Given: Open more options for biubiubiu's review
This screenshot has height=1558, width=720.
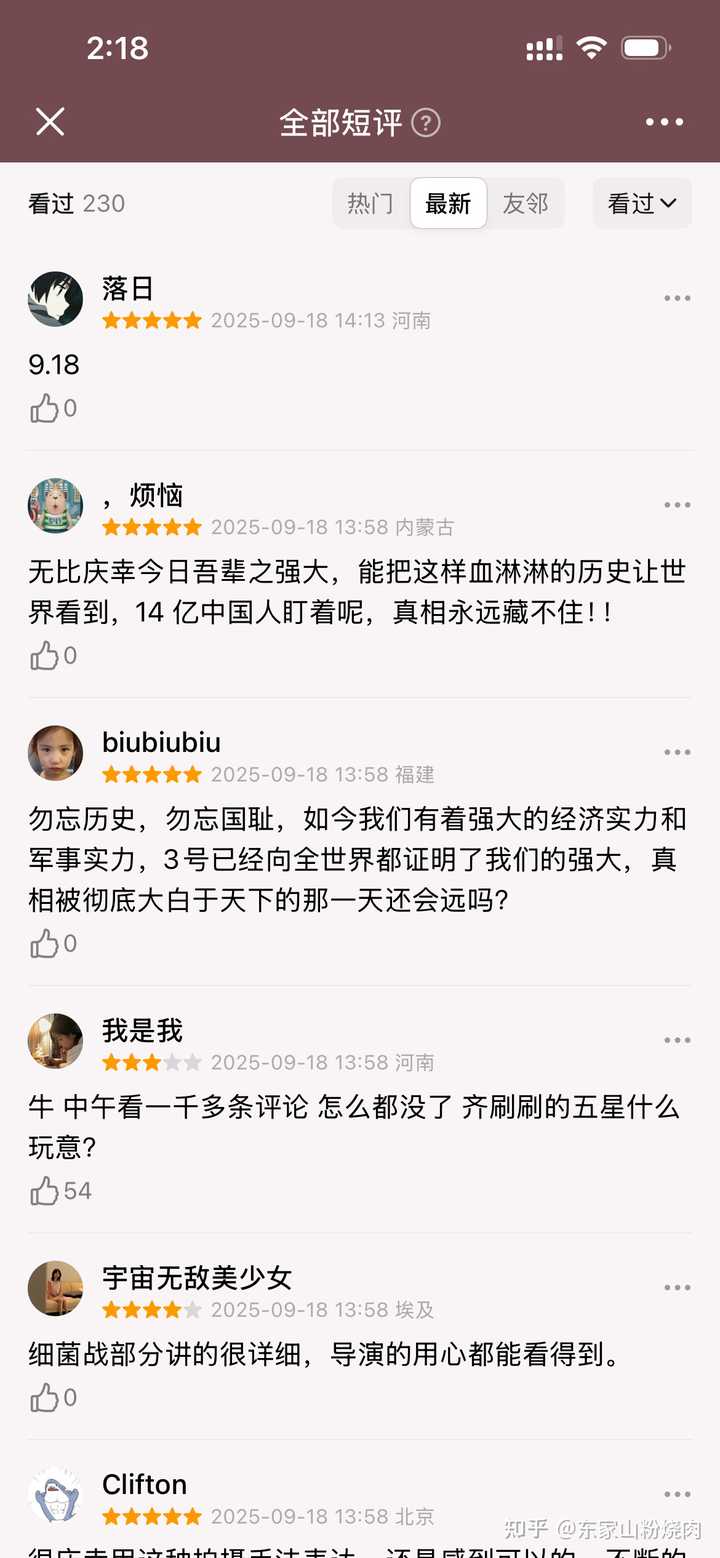Looking at the screenshot, I should point(677,752).
